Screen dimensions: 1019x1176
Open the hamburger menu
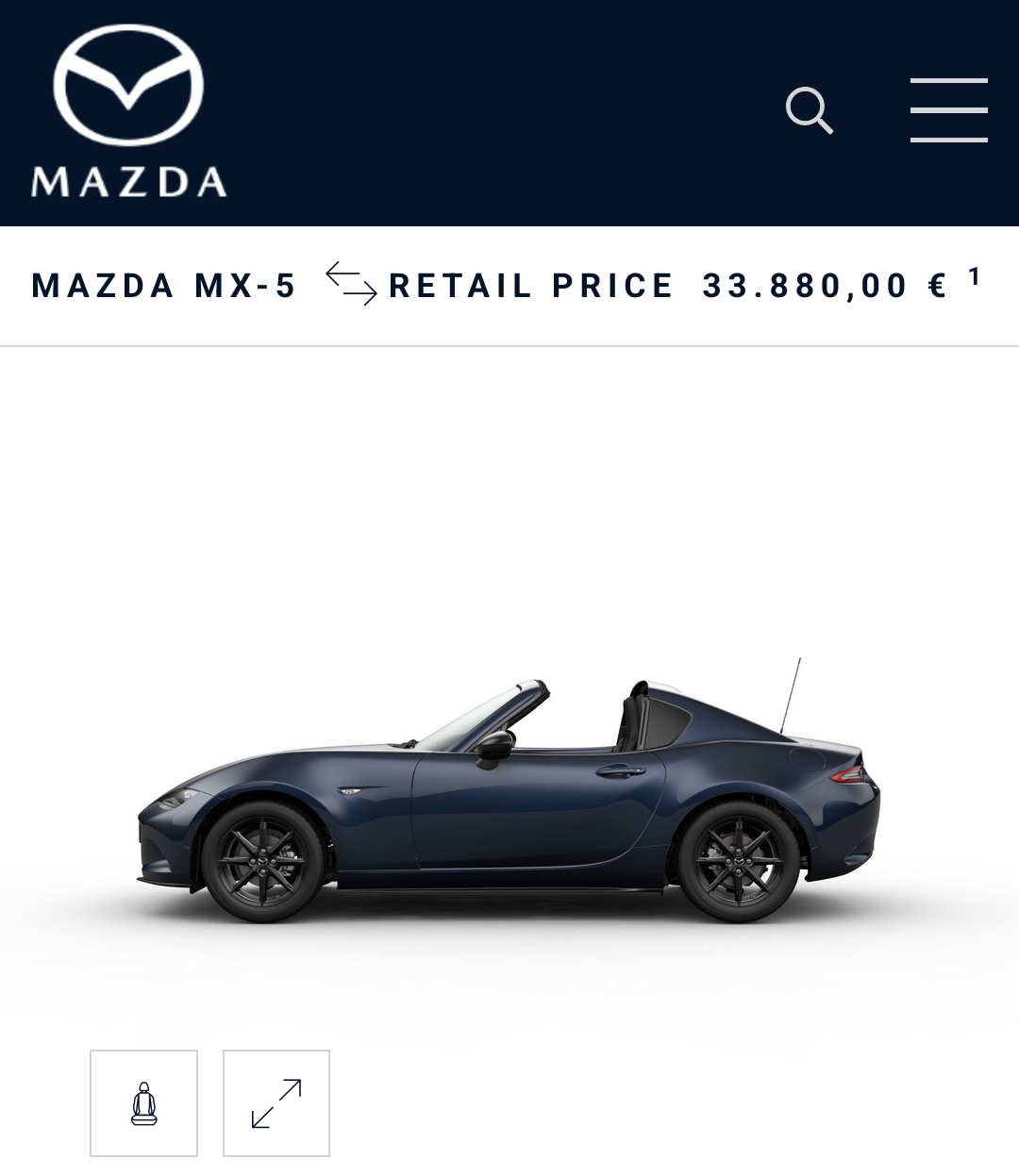tap(948, 110)
